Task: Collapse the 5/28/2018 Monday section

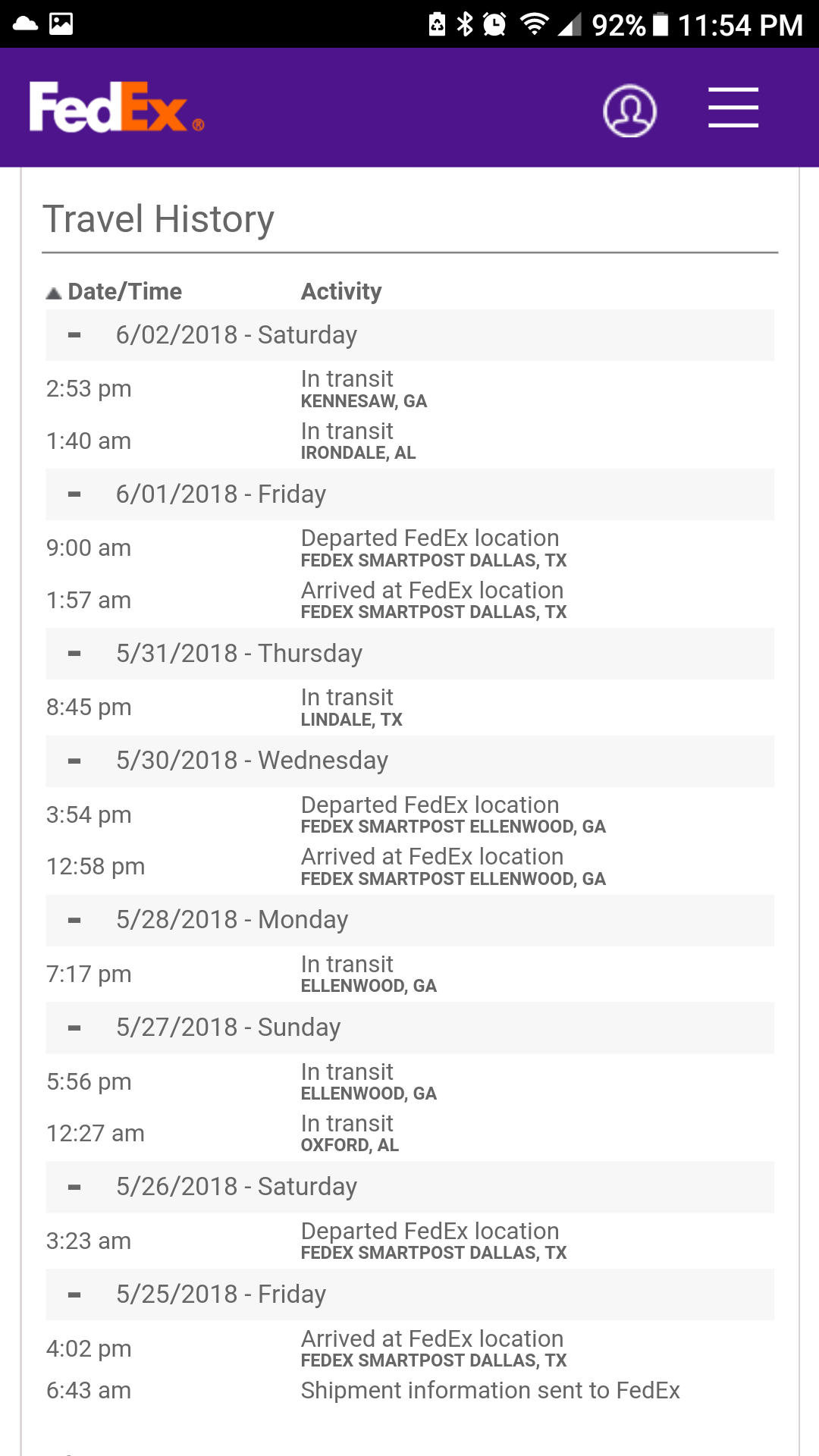Action: click(74, 921)
